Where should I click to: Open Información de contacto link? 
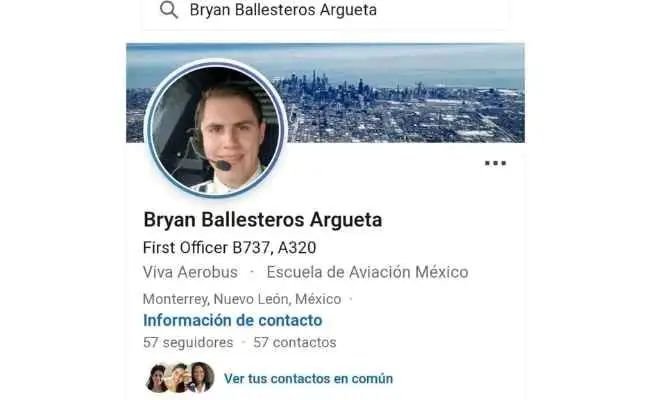click(x=232, y=321)
